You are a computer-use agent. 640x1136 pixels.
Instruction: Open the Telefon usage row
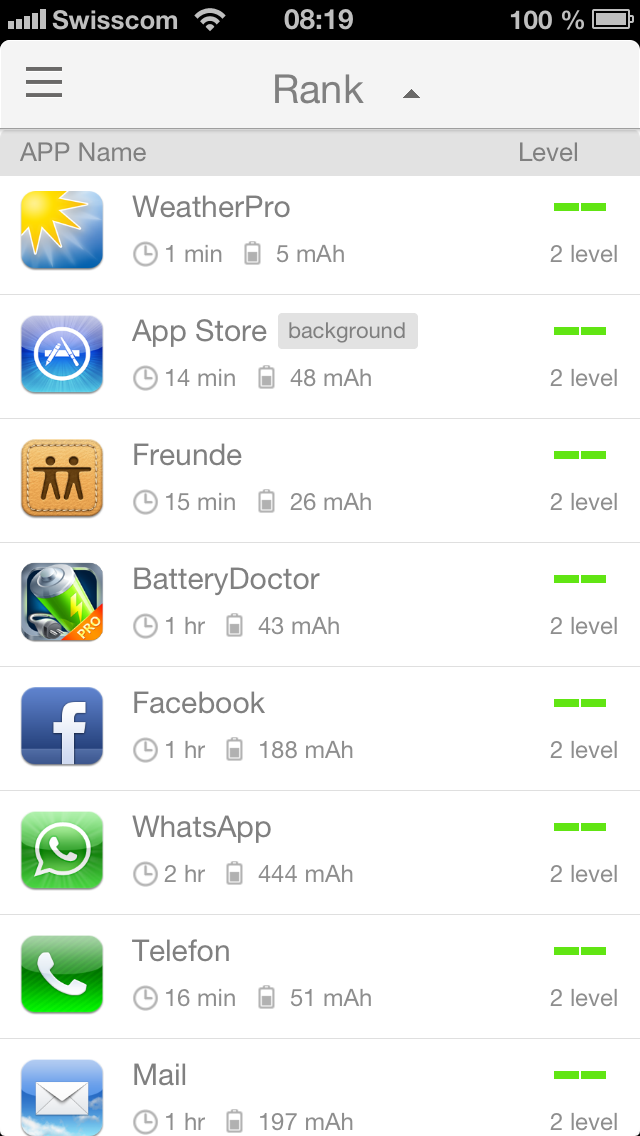click(x=320, y=977)
